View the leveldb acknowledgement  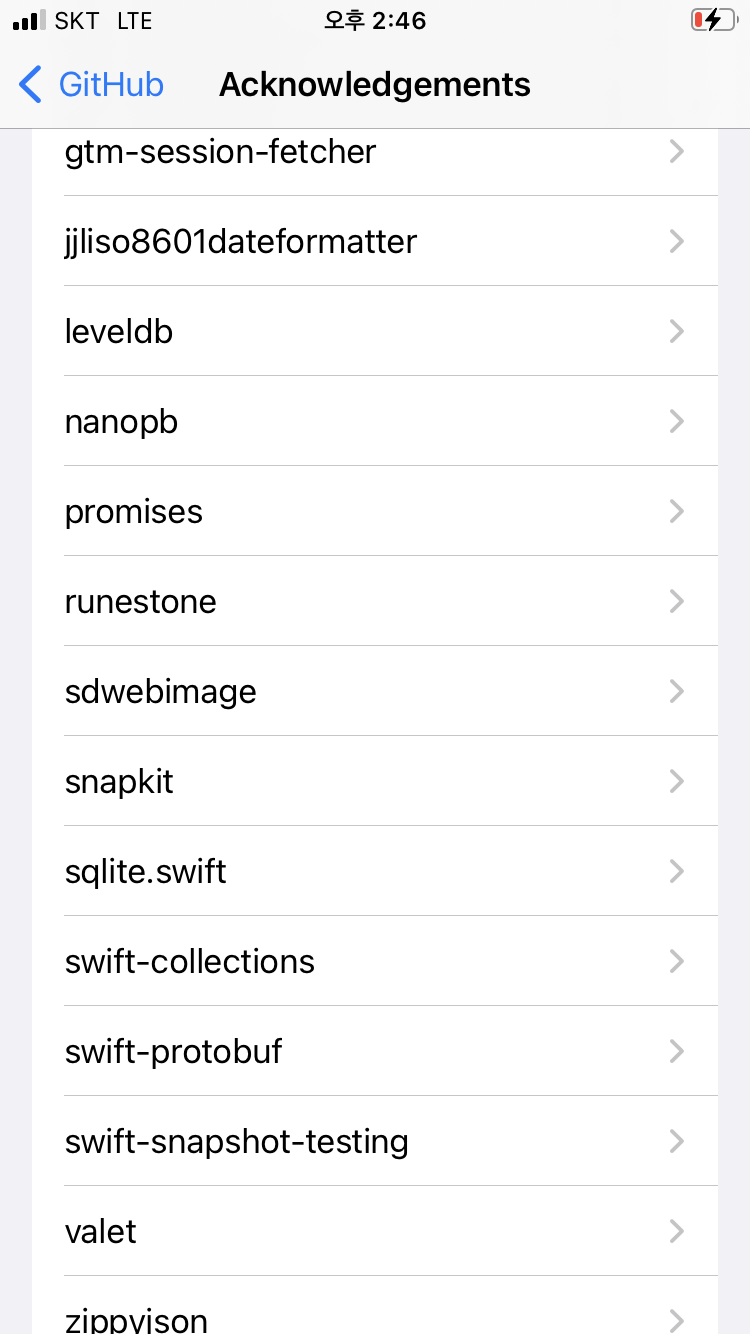(375, 331)
